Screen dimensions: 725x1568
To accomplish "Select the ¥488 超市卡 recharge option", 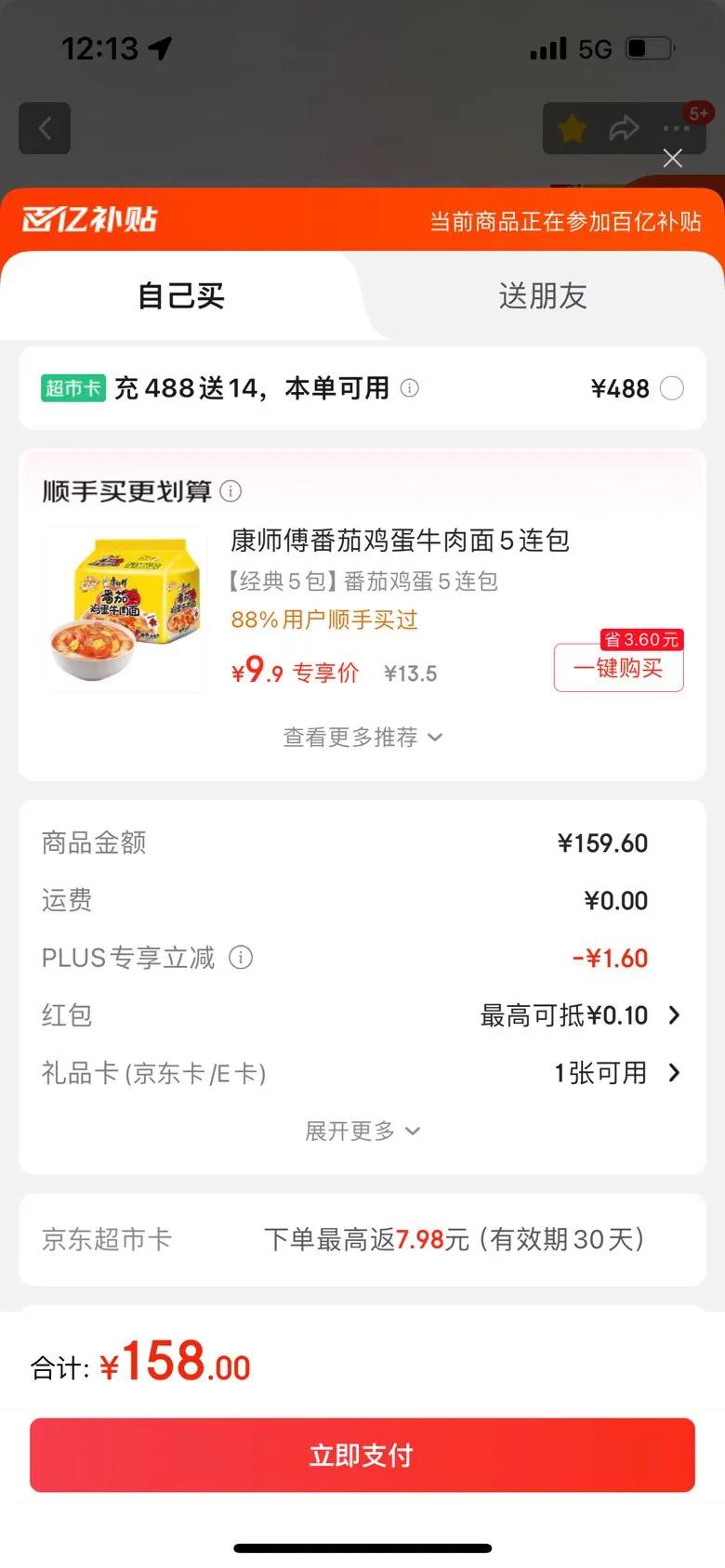I will [x=671, y=388].
